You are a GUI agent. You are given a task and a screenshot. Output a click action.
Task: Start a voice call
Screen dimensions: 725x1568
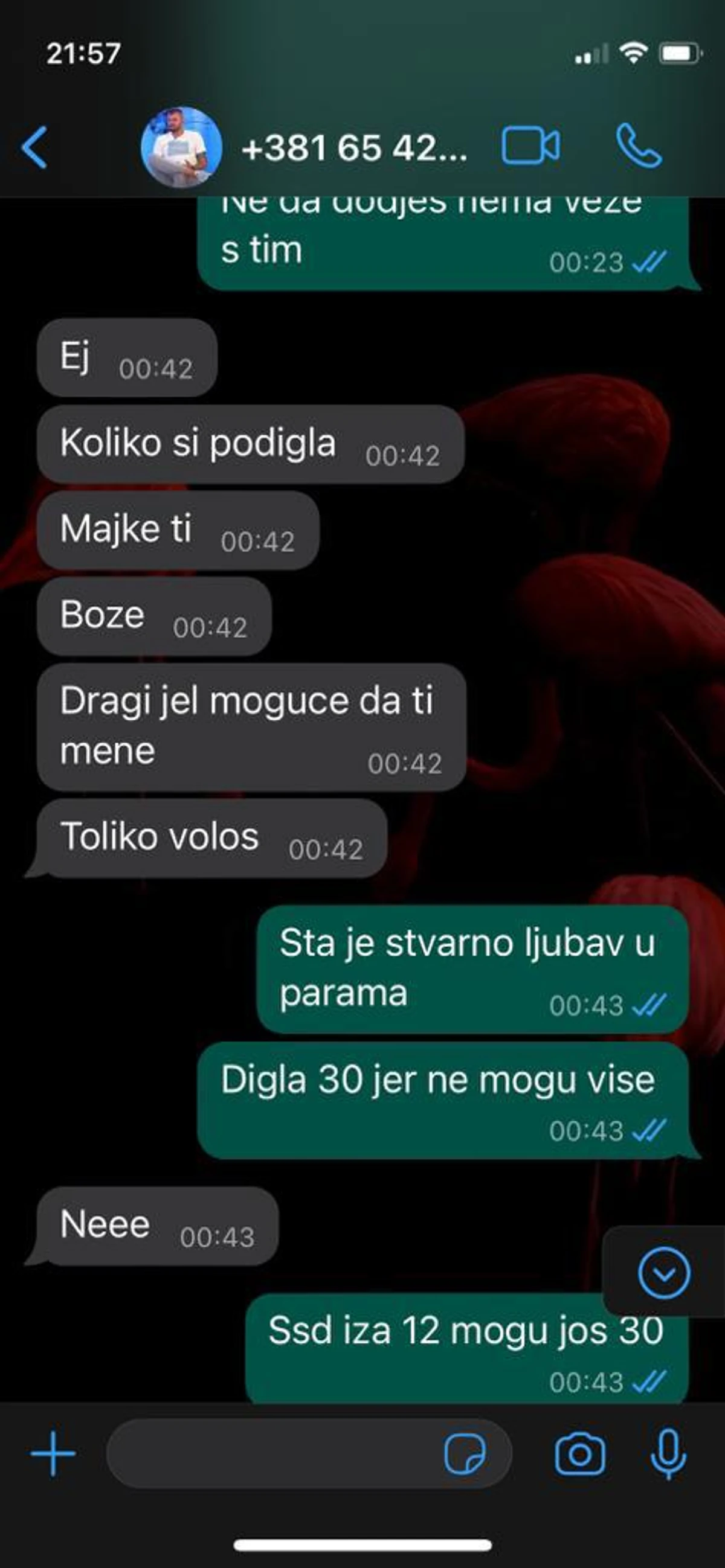[x=638, y=146]
